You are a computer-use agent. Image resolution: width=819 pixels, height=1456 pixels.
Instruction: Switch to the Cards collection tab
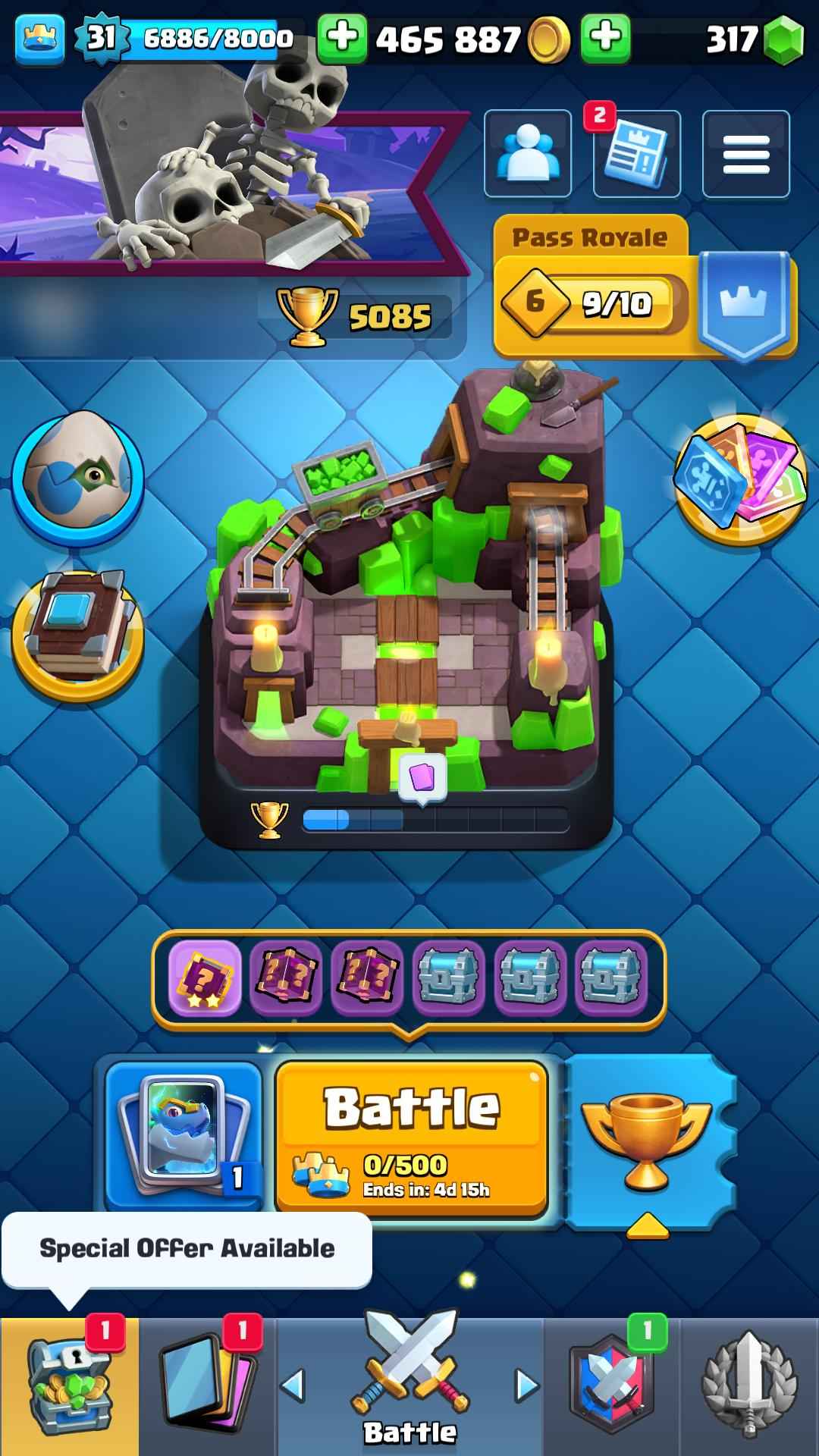point(208,1386)
